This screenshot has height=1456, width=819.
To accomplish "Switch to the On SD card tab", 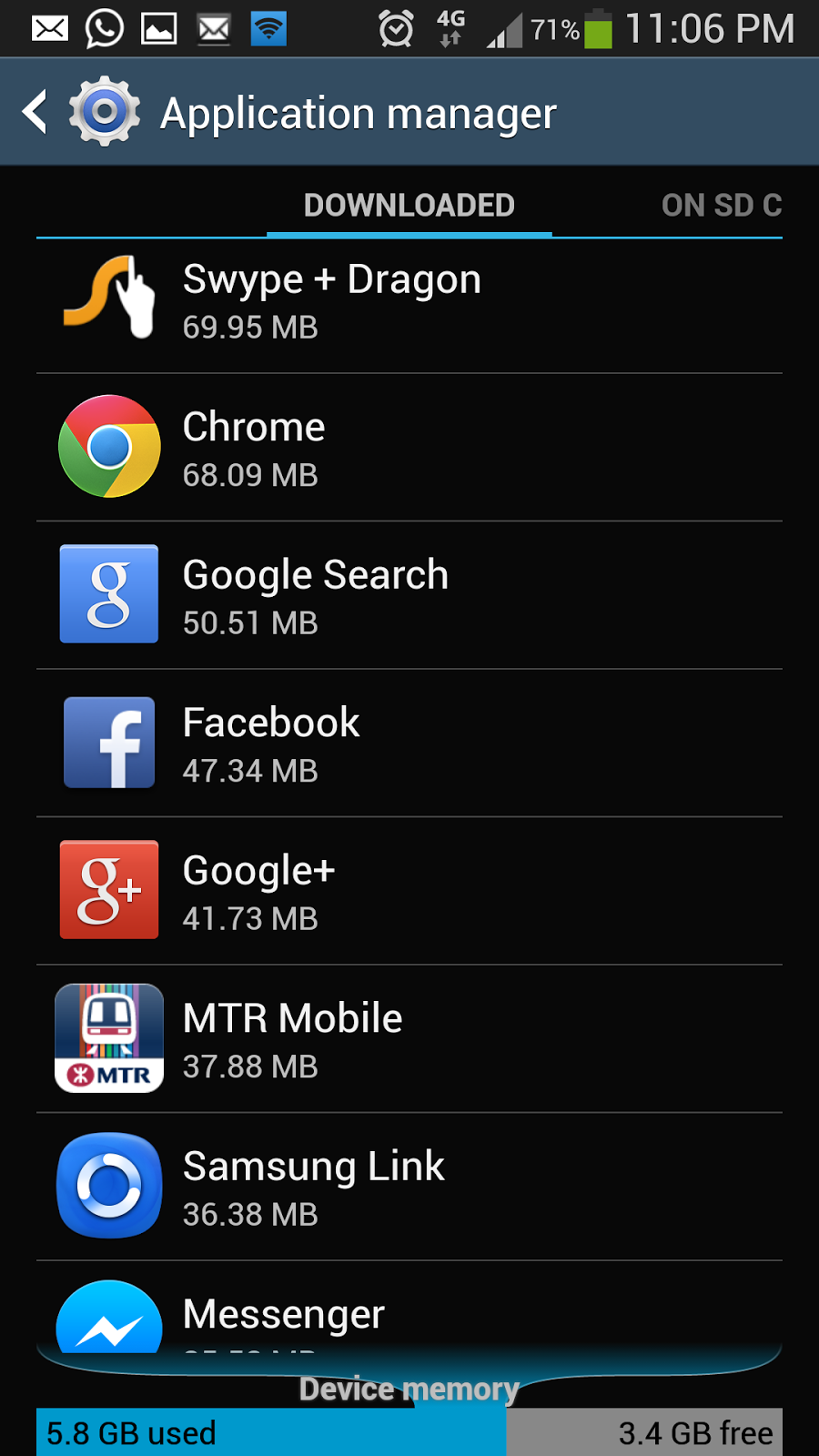I will (x=721, y=206).
